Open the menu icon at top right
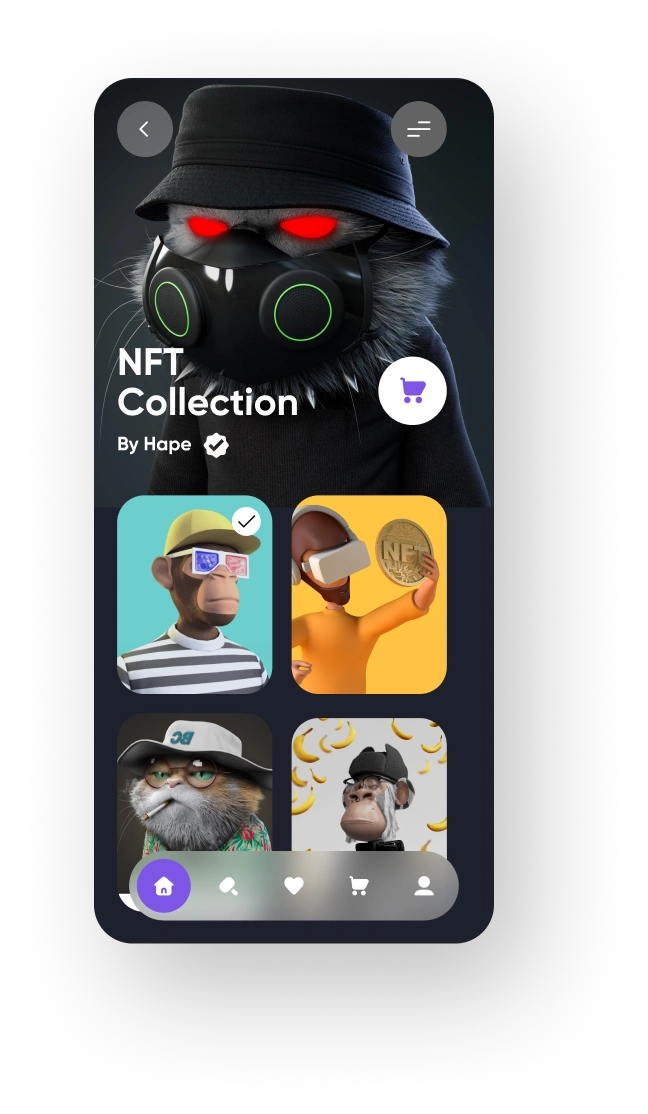The height and width of the screenshot is (1114, 648). (x=418, y=129)
